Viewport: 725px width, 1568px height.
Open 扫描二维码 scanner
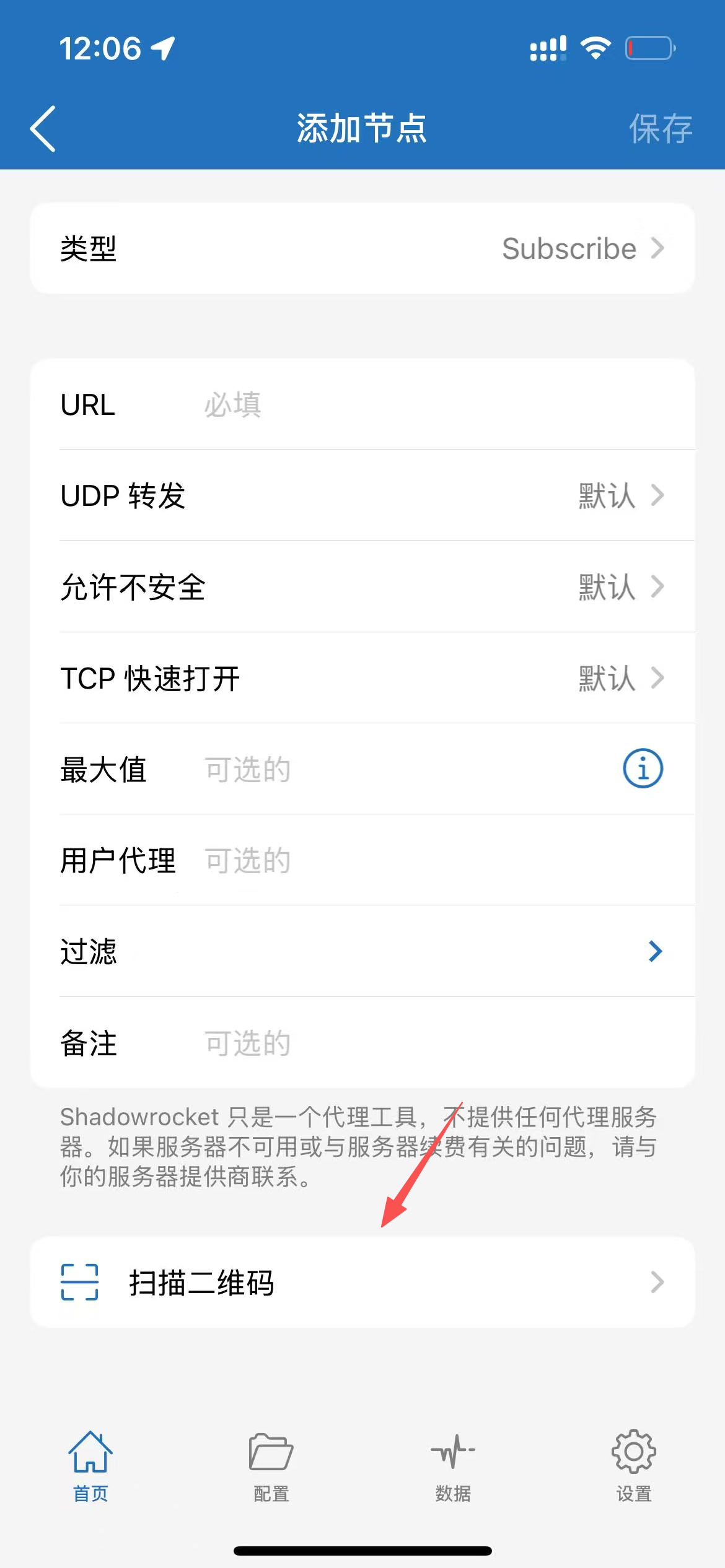click(362, 1282)
